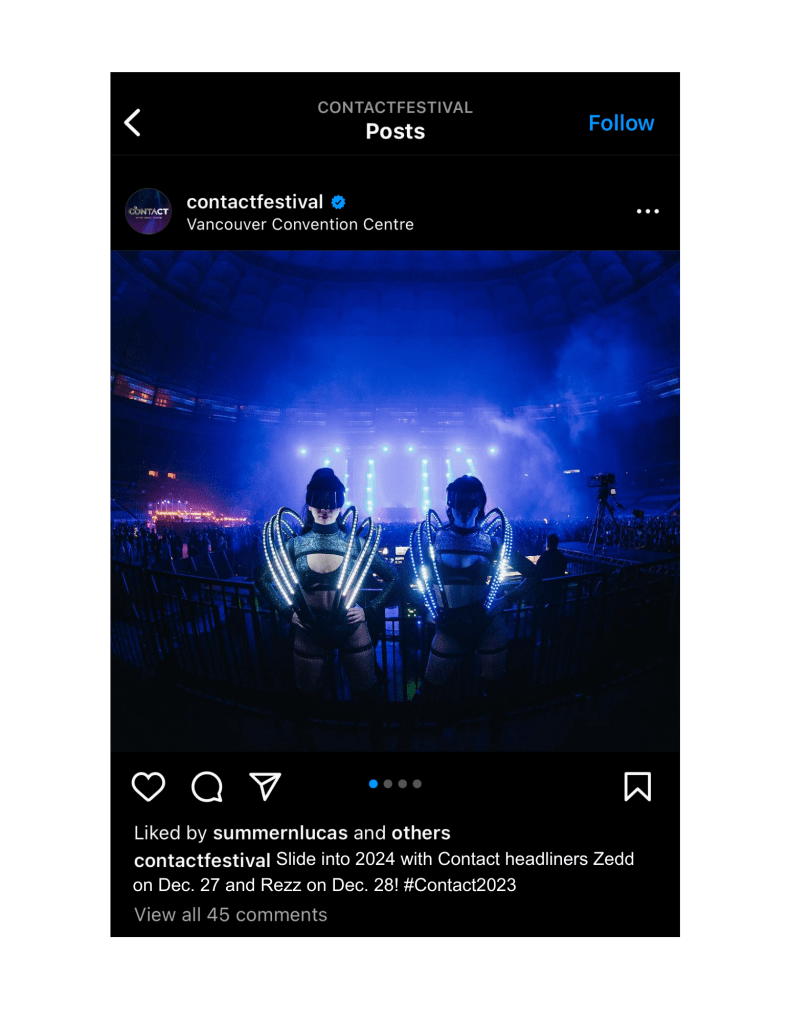See others who liked the post

420,833
